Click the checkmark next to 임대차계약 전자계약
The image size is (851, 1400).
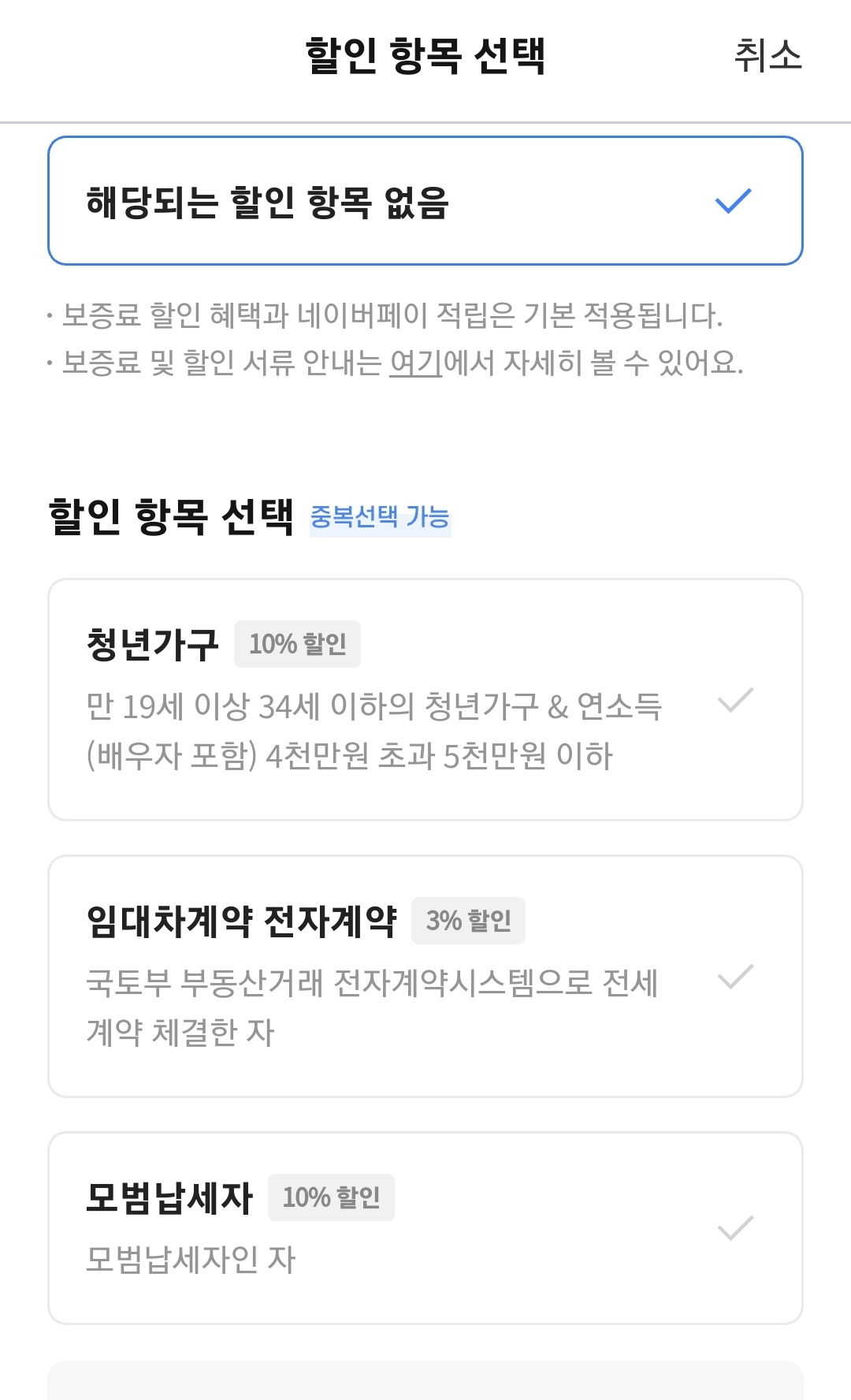coord(736,977)
